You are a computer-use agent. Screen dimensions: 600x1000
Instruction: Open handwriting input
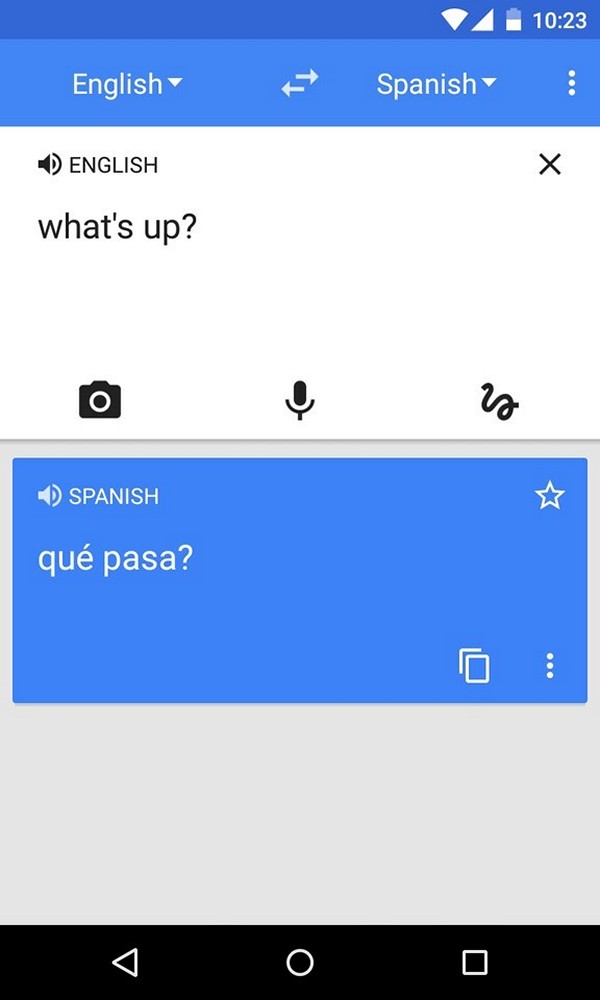(498, 401)
